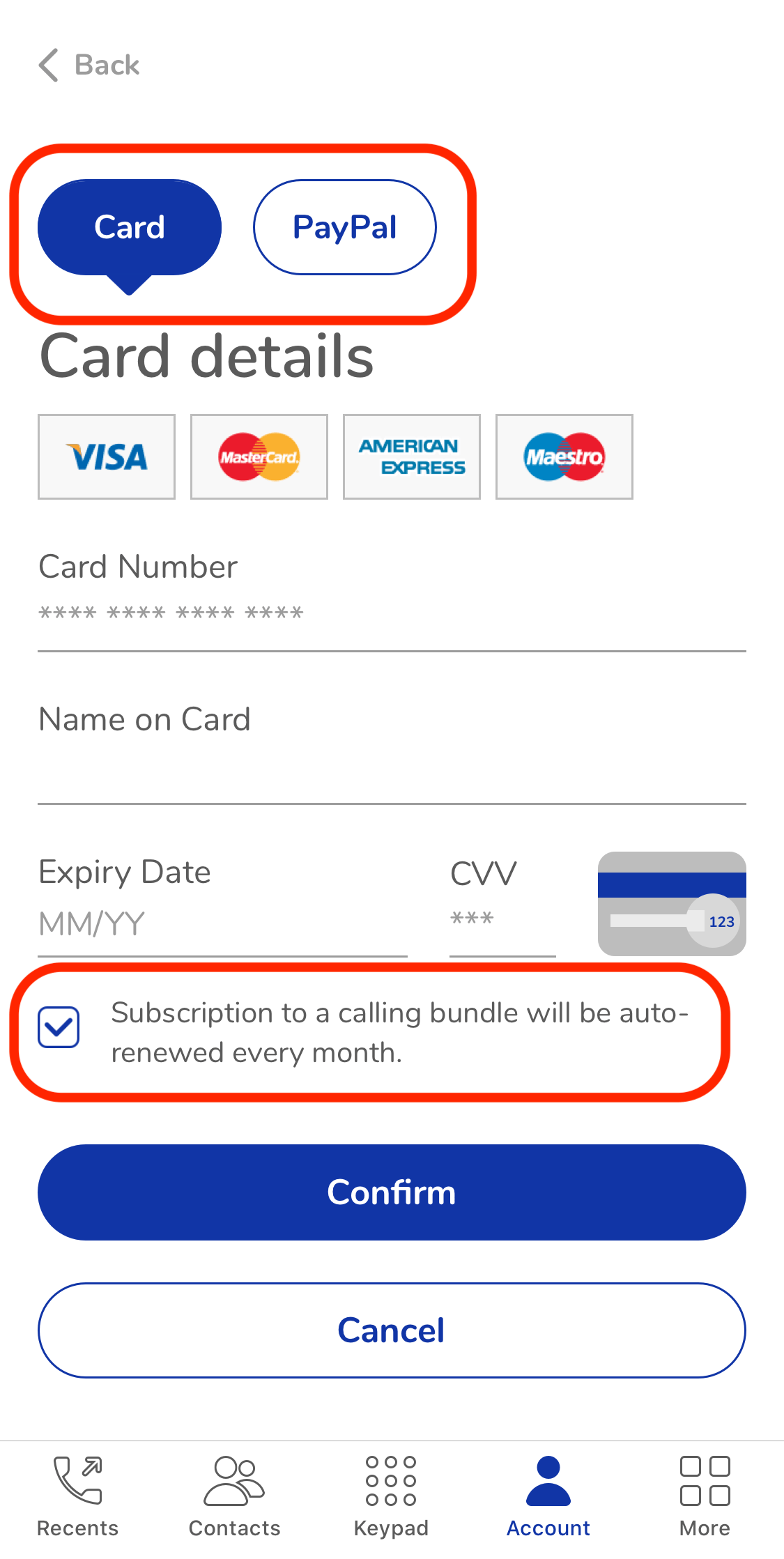Select the Card payment method

[x=130, y=227]
